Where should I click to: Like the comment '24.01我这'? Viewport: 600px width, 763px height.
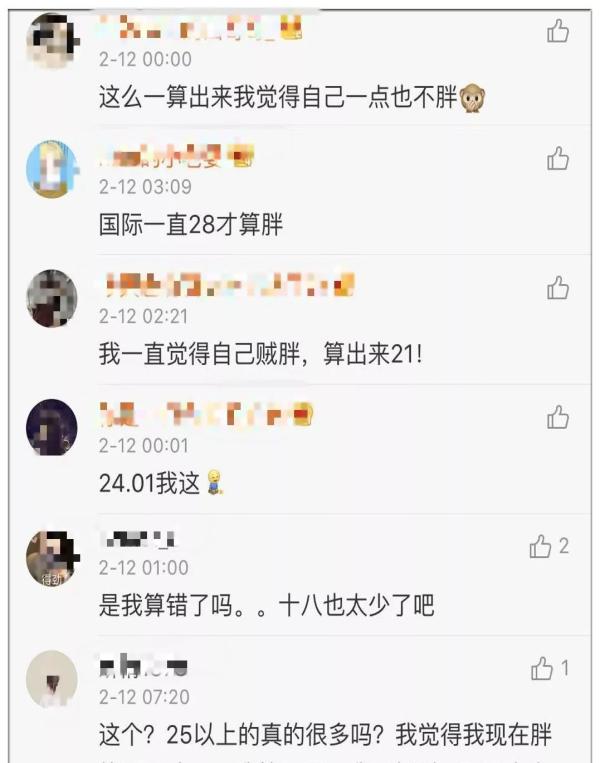tap(558, 417)
